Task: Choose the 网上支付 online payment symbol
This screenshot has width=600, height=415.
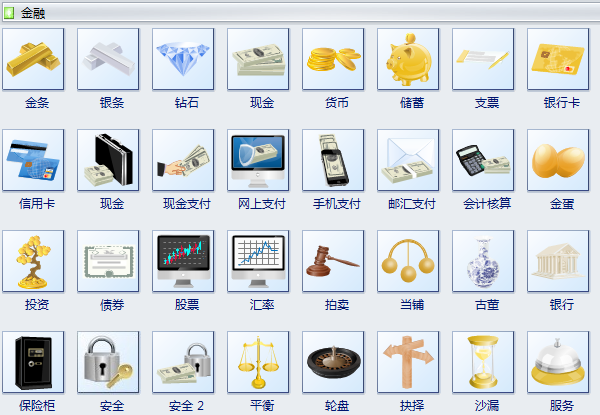Action: pos(258,160)
